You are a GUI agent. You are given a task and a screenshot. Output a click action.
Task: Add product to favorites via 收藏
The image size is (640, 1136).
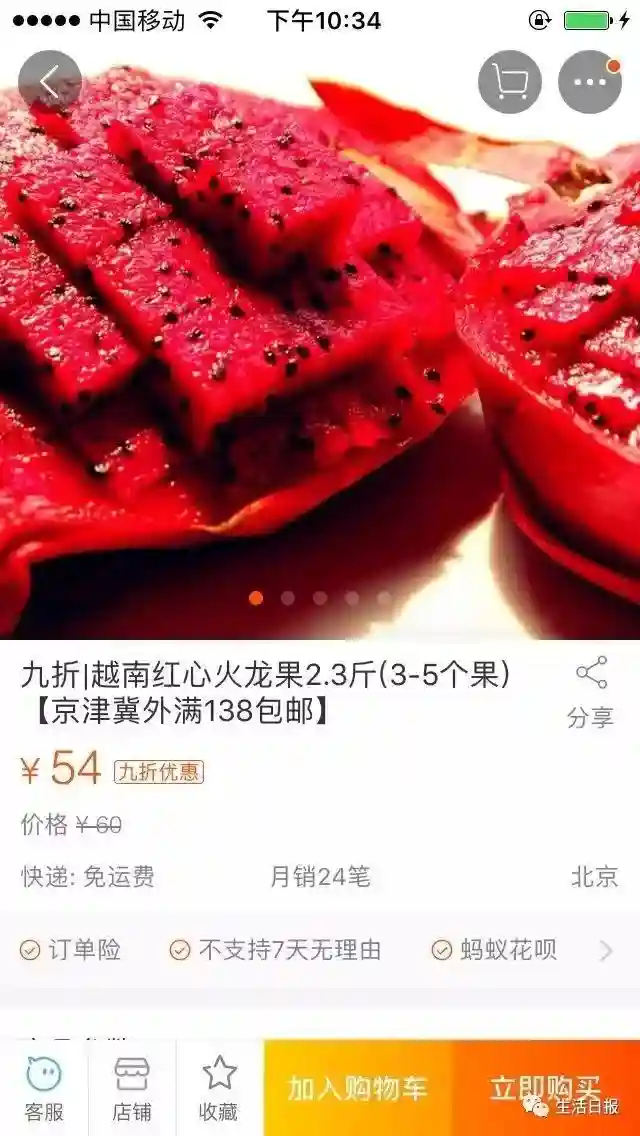pos(219,1088)
